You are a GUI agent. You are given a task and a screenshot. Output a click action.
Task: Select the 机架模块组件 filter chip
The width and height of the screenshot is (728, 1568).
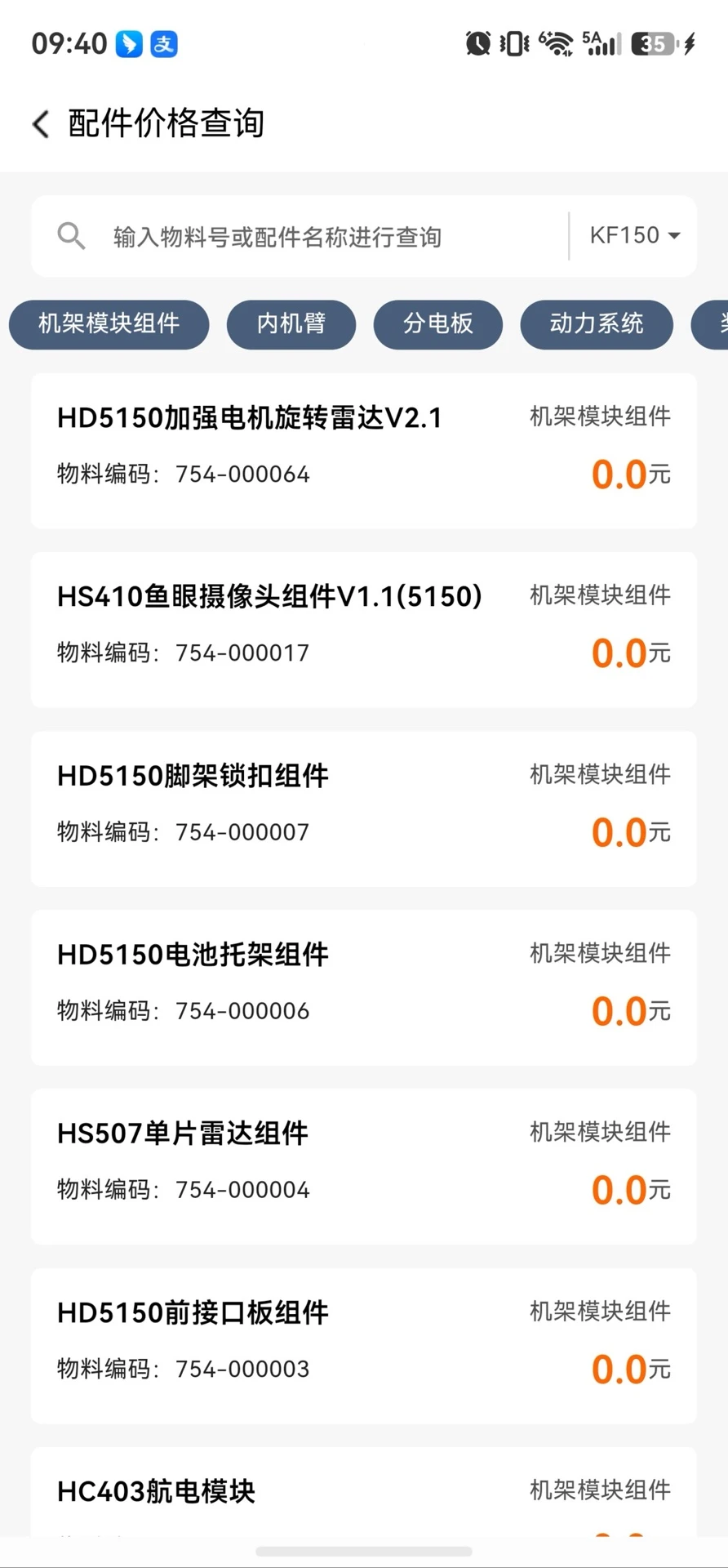coord(109,324)
